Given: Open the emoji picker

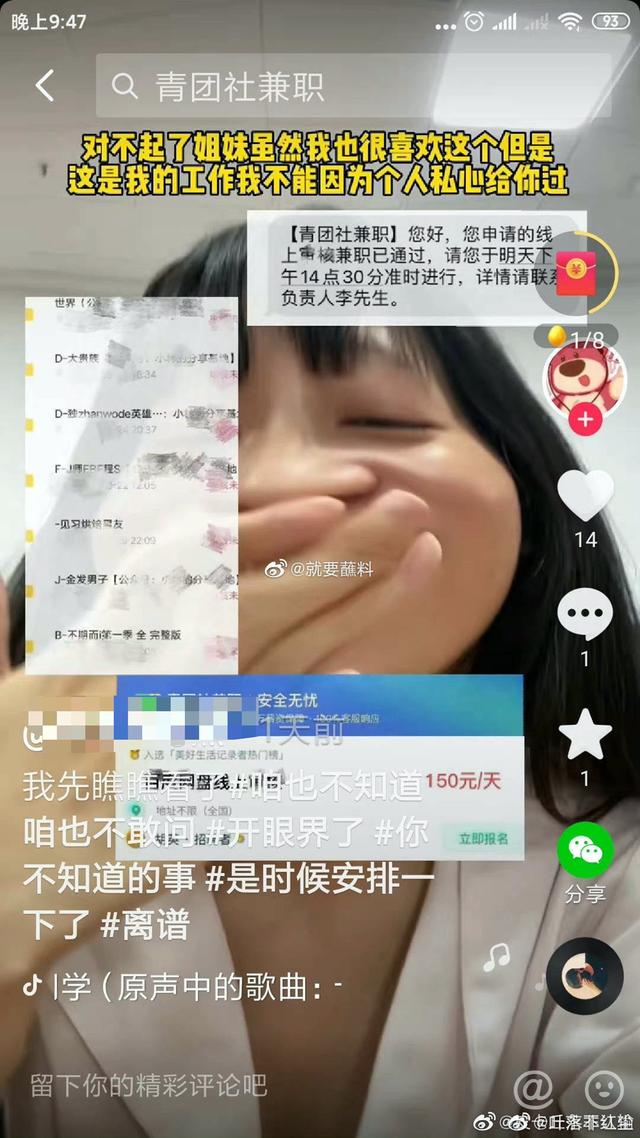Looking at the screenshot, I should point(604,1087).
